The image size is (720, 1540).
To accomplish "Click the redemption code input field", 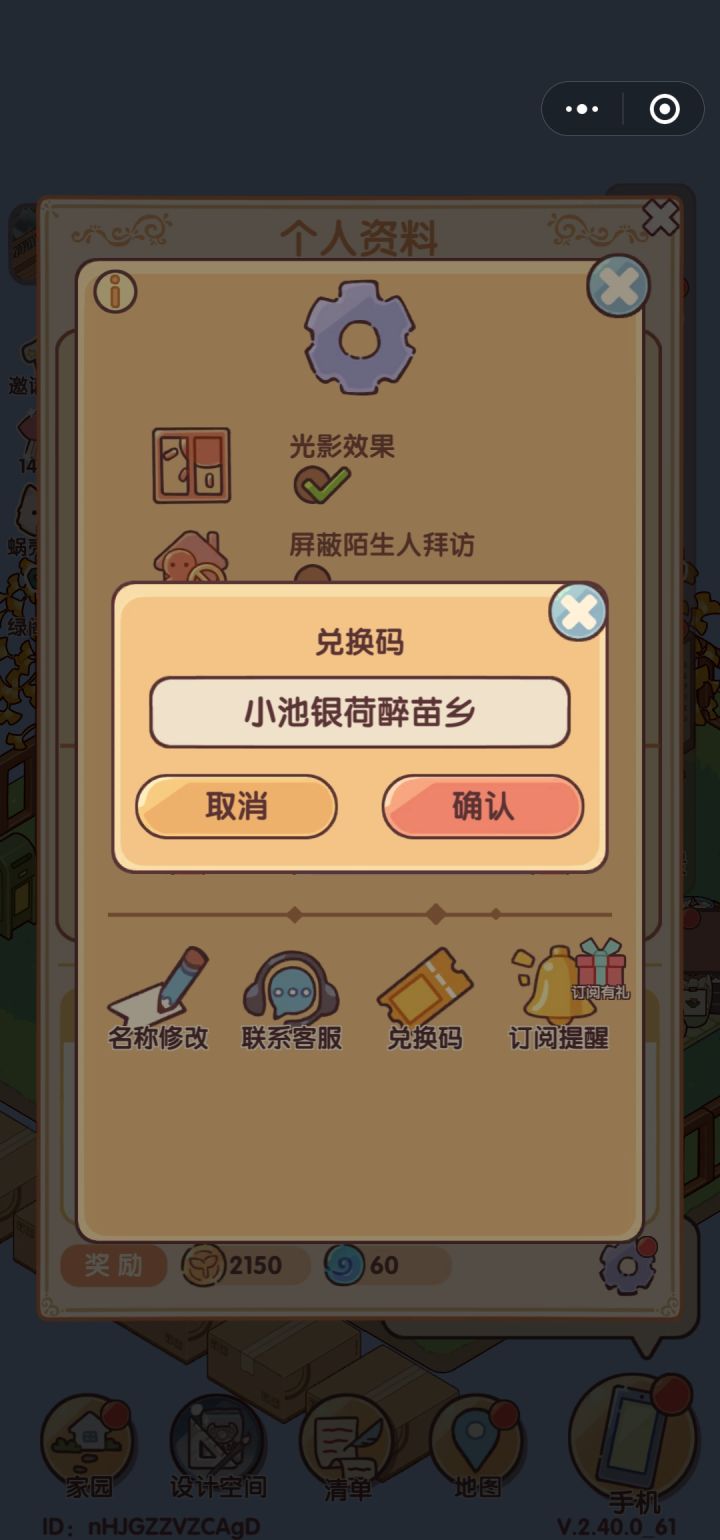I will (358, 712).
